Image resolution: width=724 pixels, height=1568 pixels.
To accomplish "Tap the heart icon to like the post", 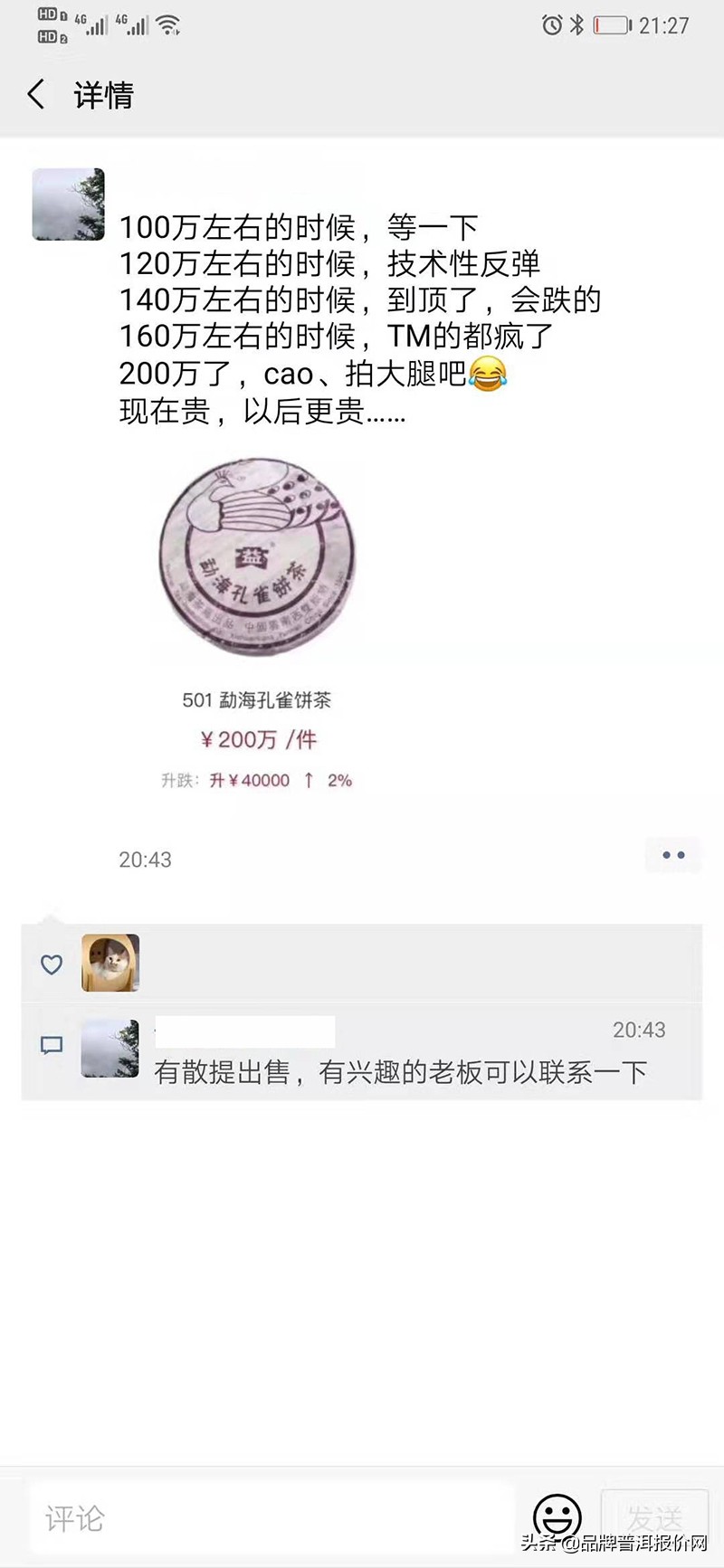I will click(51, 965).
